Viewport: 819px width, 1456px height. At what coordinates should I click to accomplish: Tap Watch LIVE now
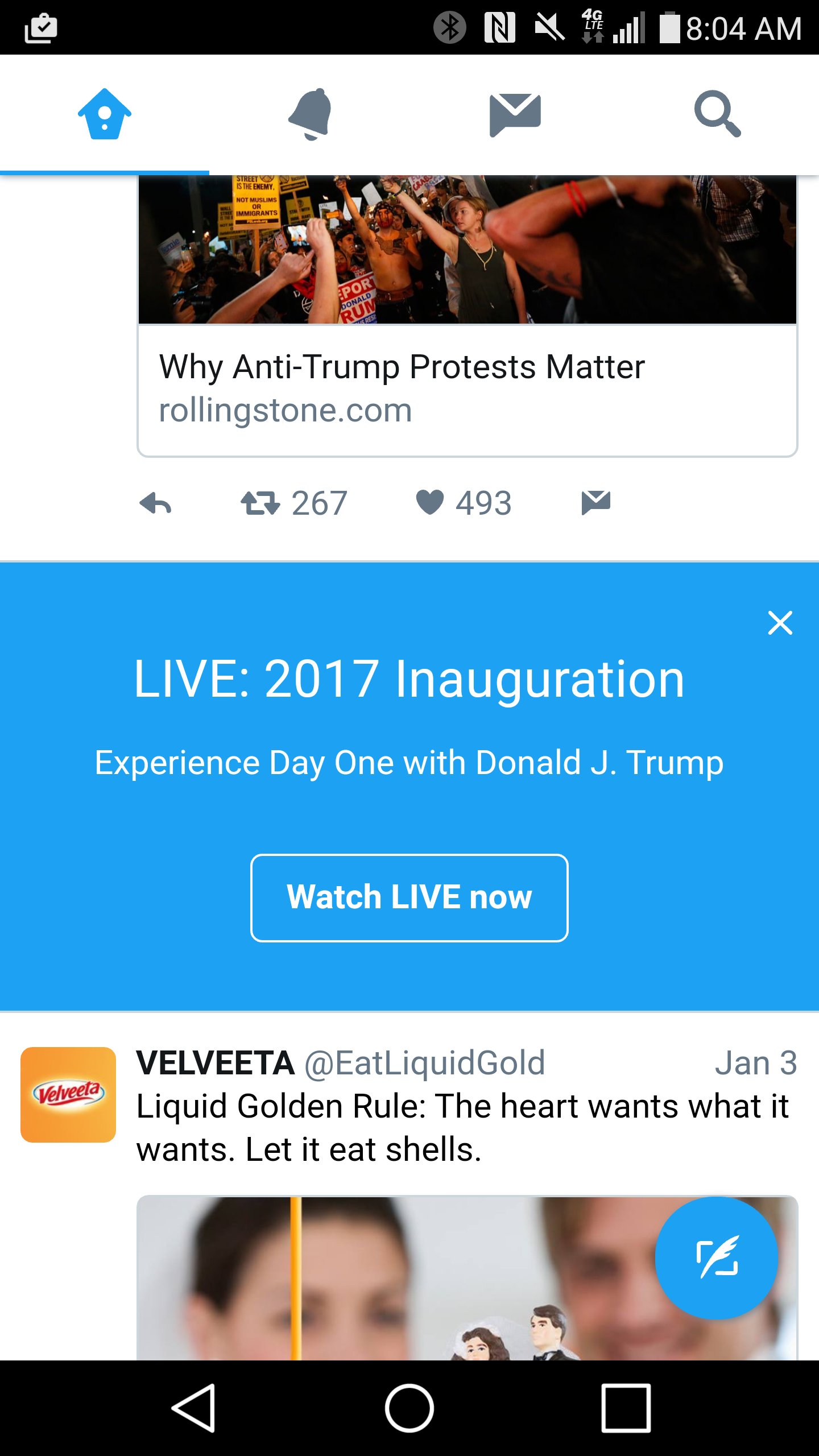(409, 897)
